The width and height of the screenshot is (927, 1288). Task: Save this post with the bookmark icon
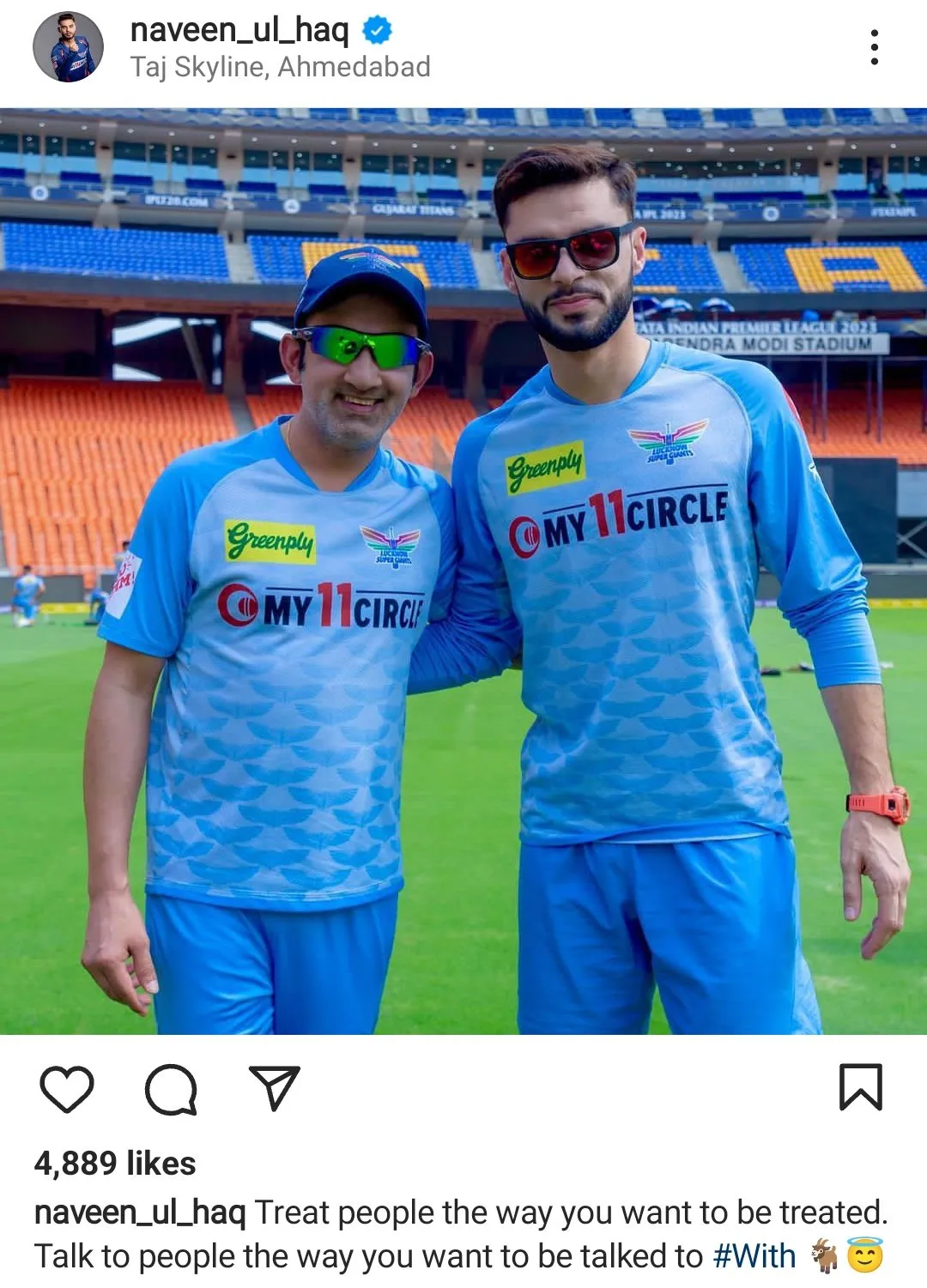pos(860,1087)
